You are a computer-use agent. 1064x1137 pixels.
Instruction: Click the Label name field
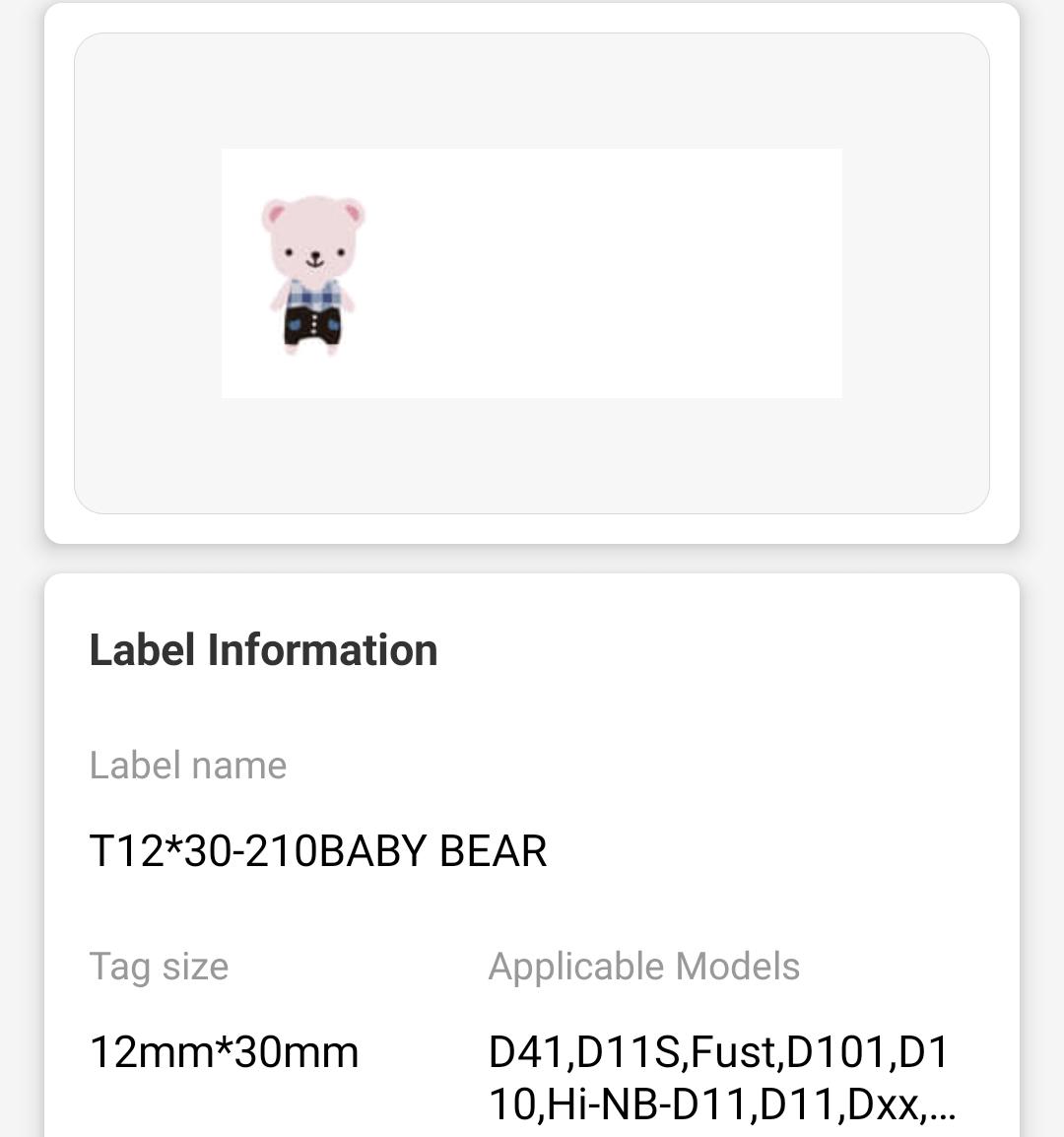(x=187, y=766)
